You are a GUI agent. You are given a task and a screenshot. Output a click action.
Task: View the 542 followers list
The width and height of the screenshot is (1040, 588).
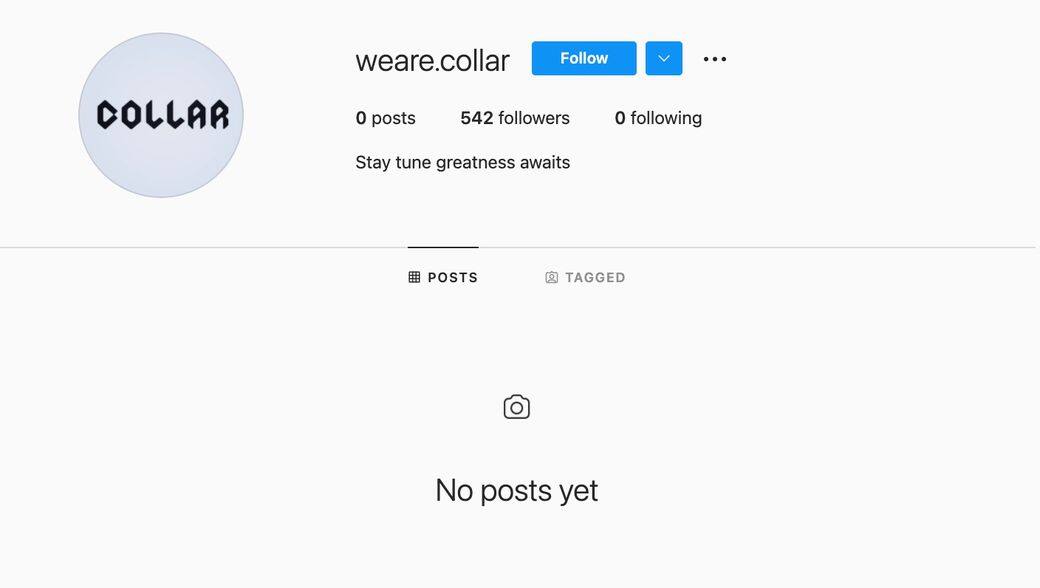(514, 118)
